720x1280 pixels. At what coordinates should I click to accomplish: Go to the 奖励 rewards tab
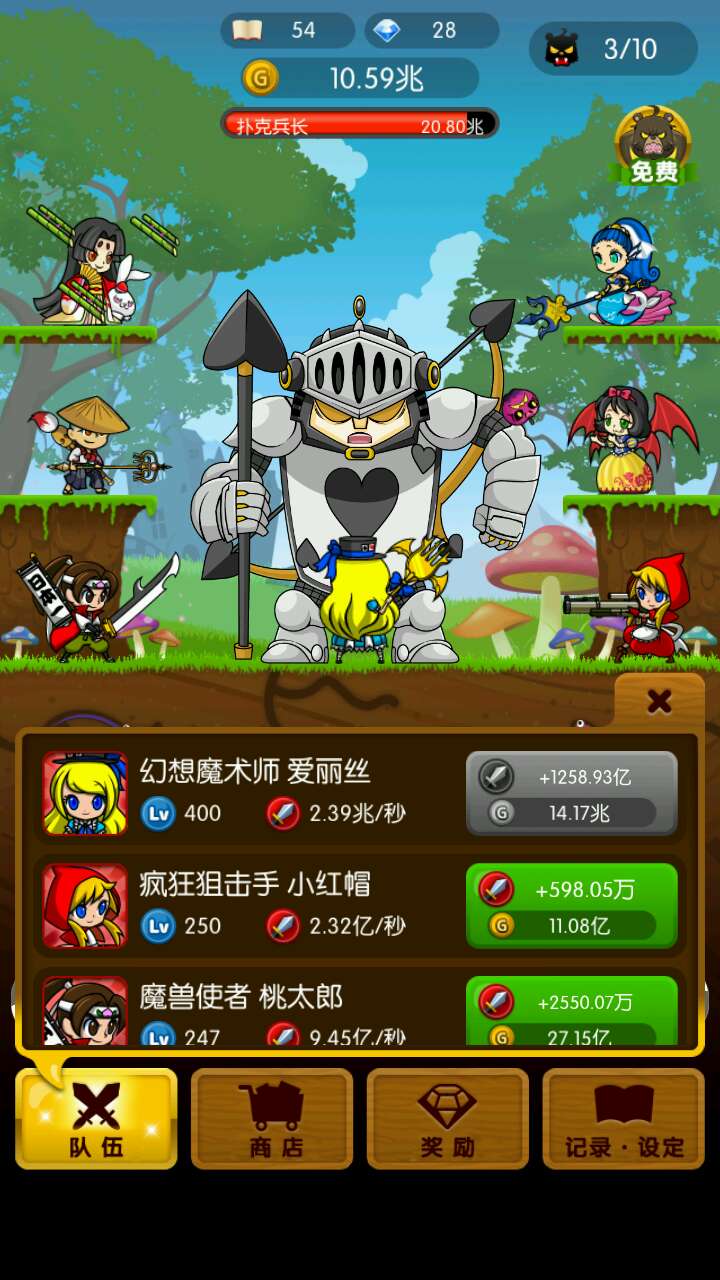click(448, 1118)
